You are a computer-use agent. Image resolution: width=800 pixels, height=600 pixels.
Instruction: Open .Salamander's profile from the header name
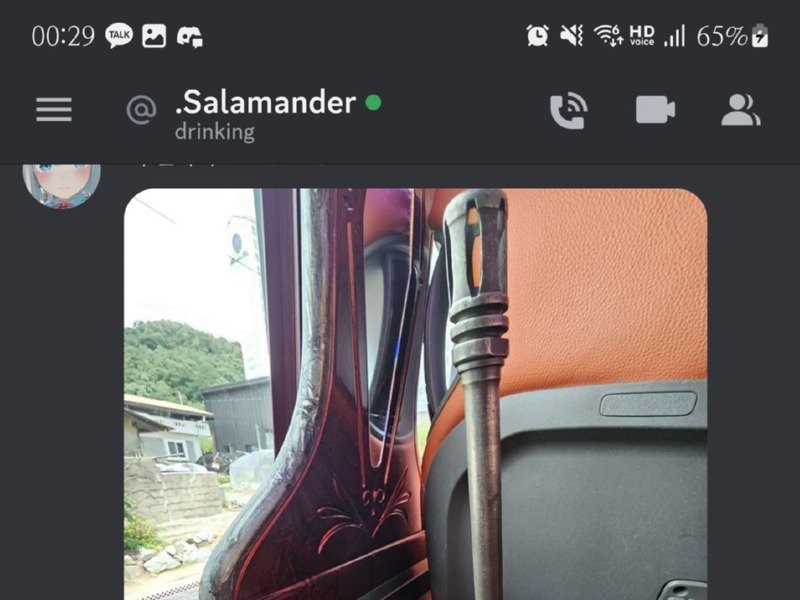point(265,102)
